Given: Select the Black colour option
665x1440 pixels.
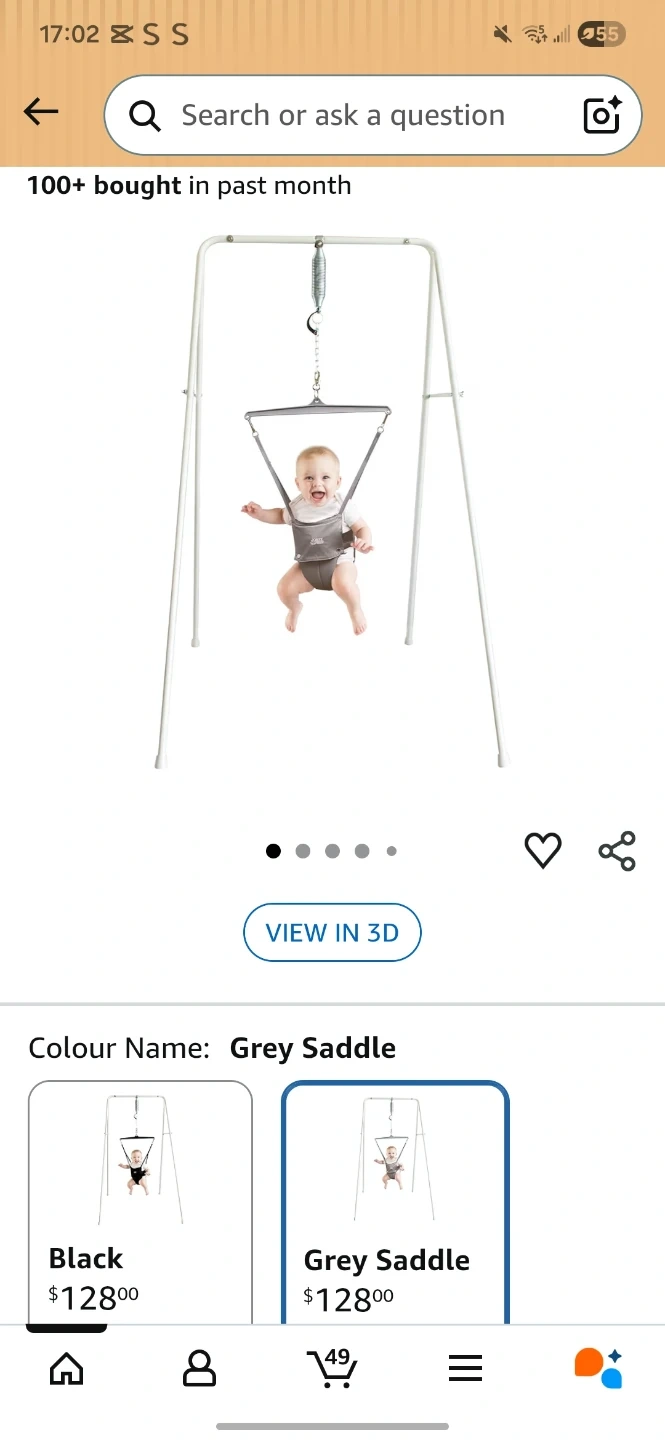Looking at the screenshot, I should 140,1200.
